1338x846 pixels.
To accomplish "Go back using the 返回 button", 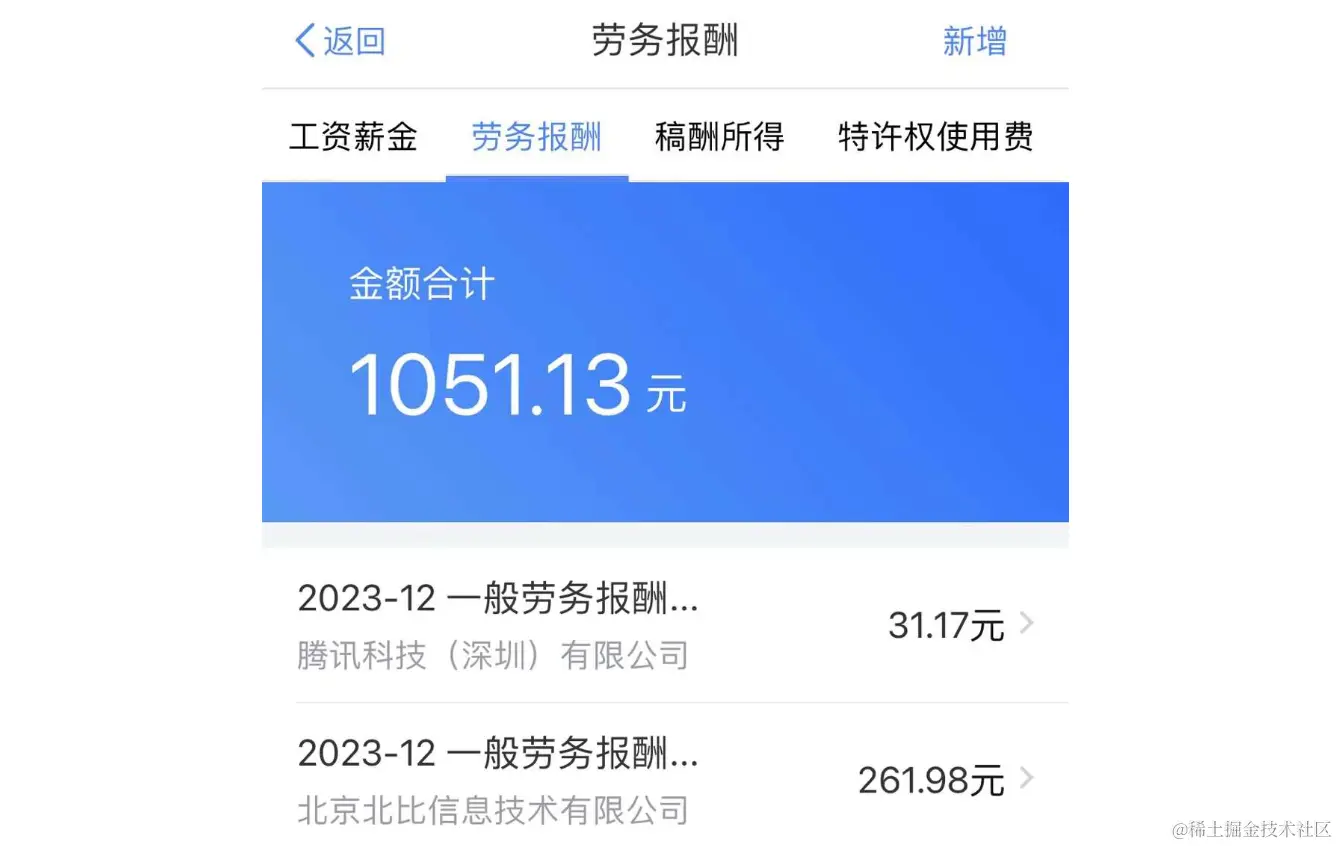I will click(x=340, y=42).
